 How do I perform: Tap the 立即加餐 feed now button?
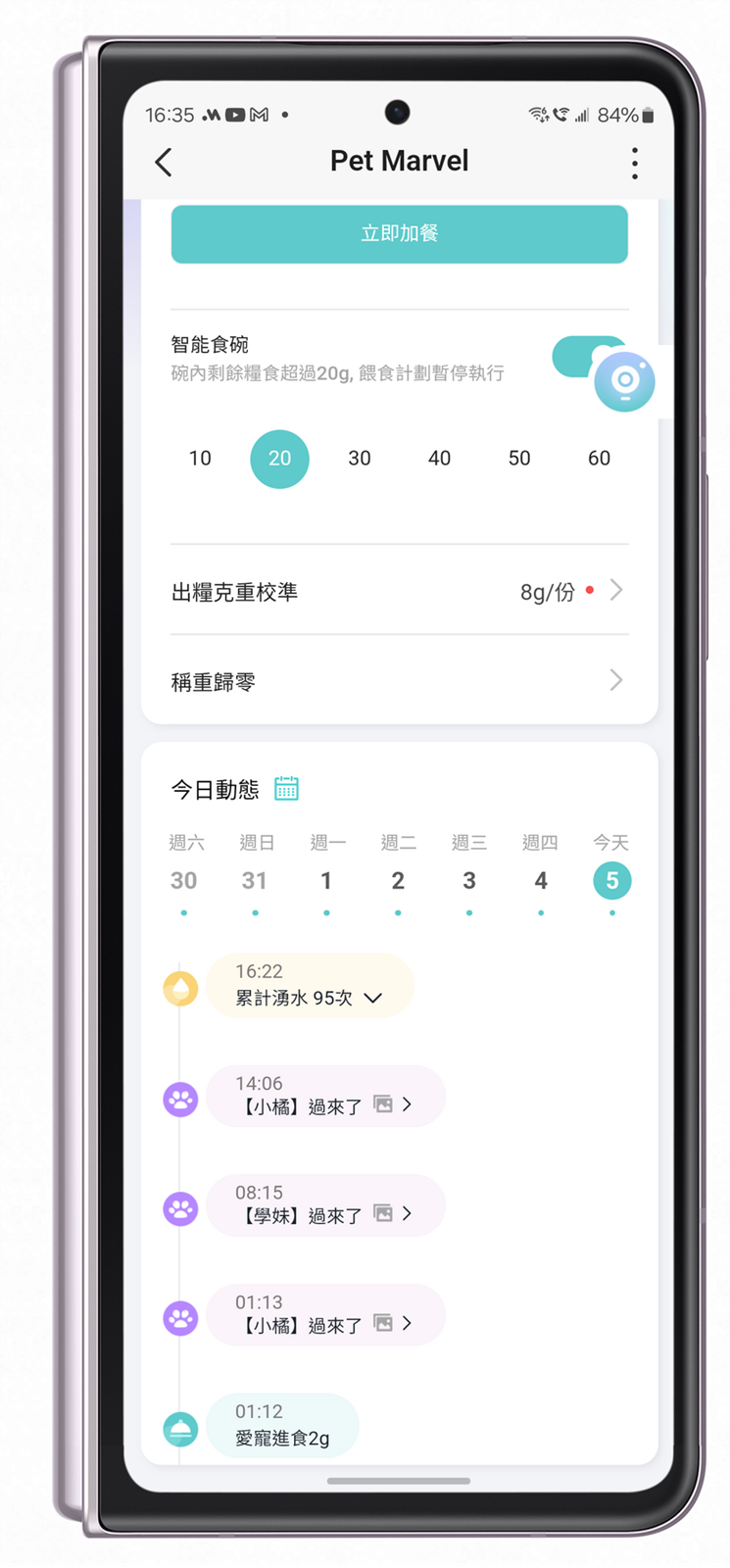click(x=399, y=234)
